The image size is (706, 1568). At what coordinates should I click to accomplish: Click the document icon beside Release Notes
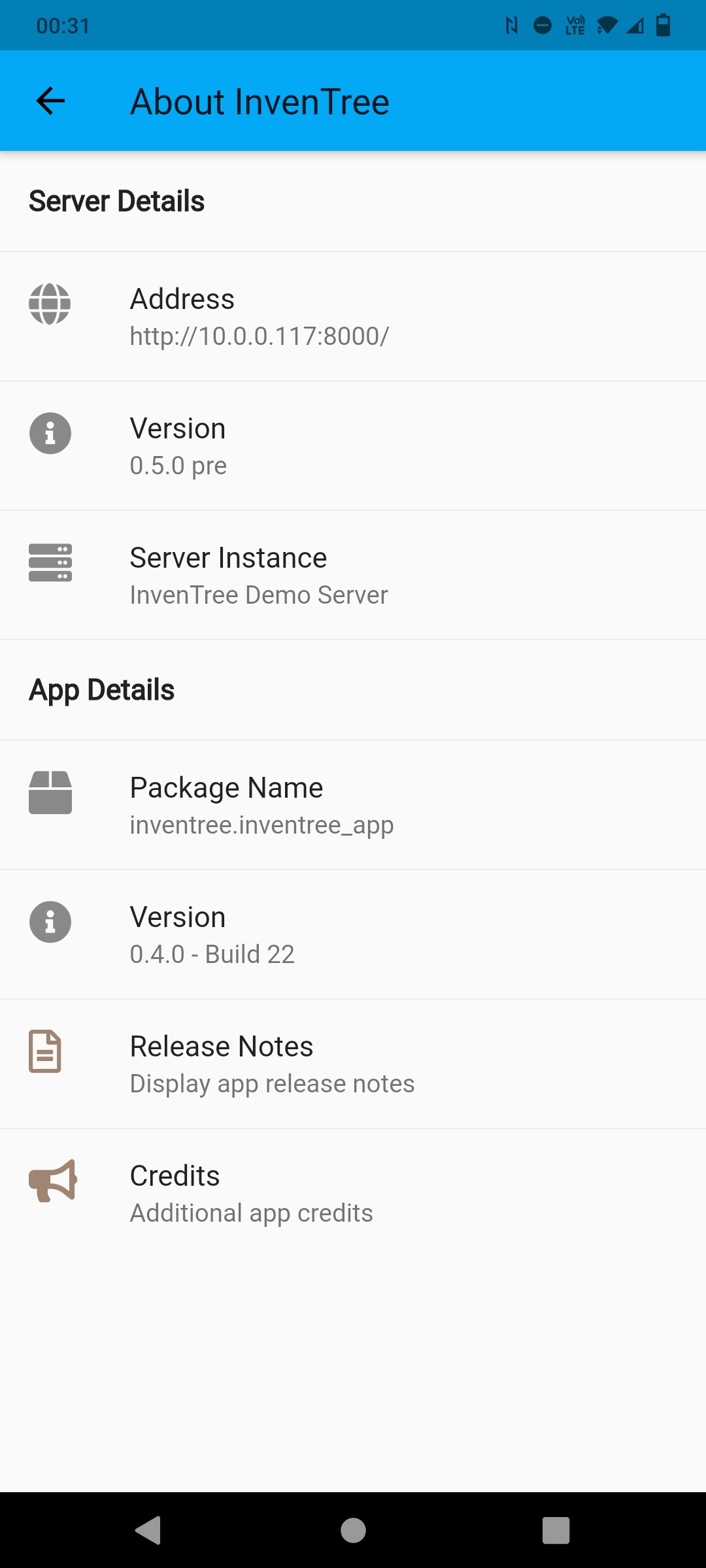pyautogui.click(x=44, y=1051)
